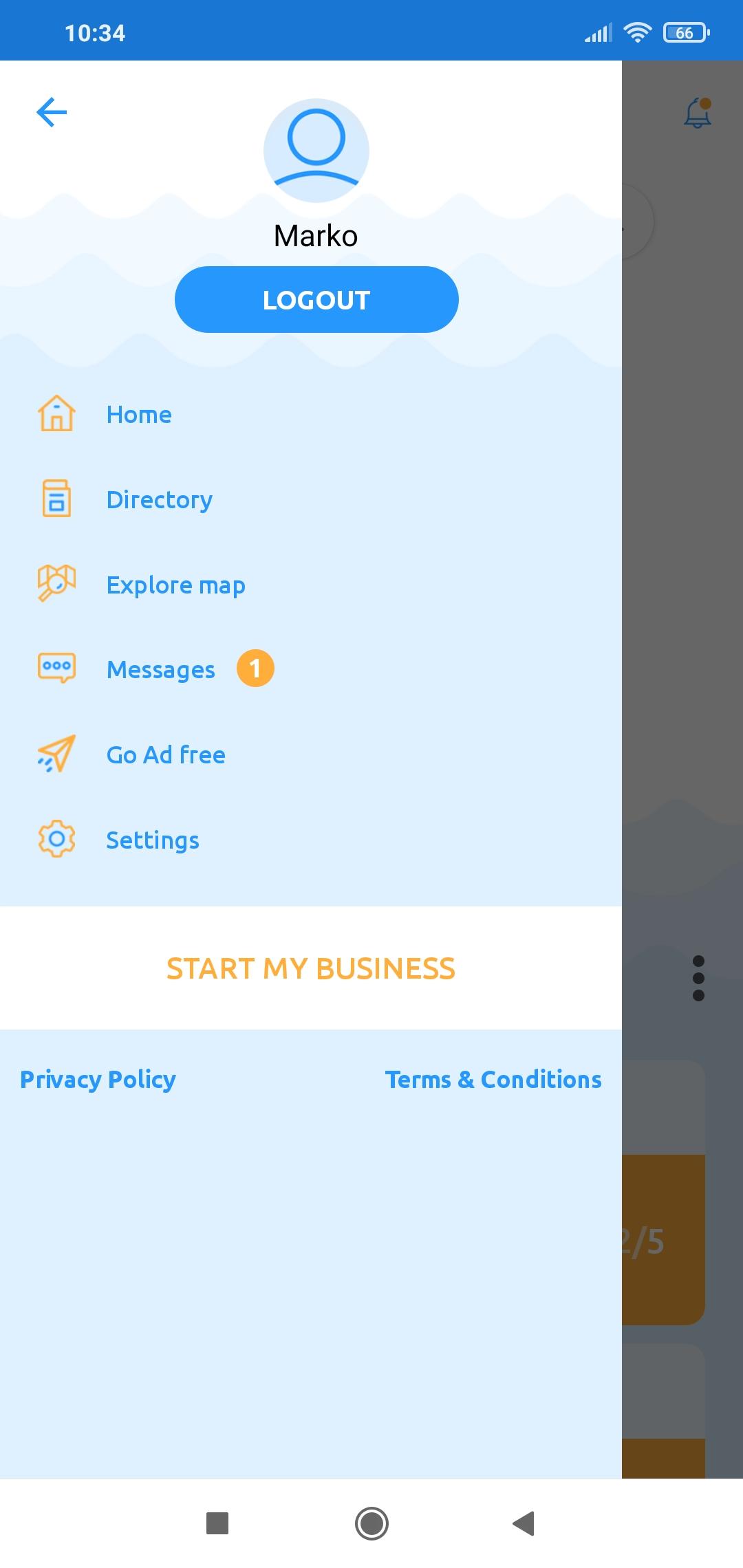The image size is (743, 1568).
Task: Go to Home
Action: (139, 415)
